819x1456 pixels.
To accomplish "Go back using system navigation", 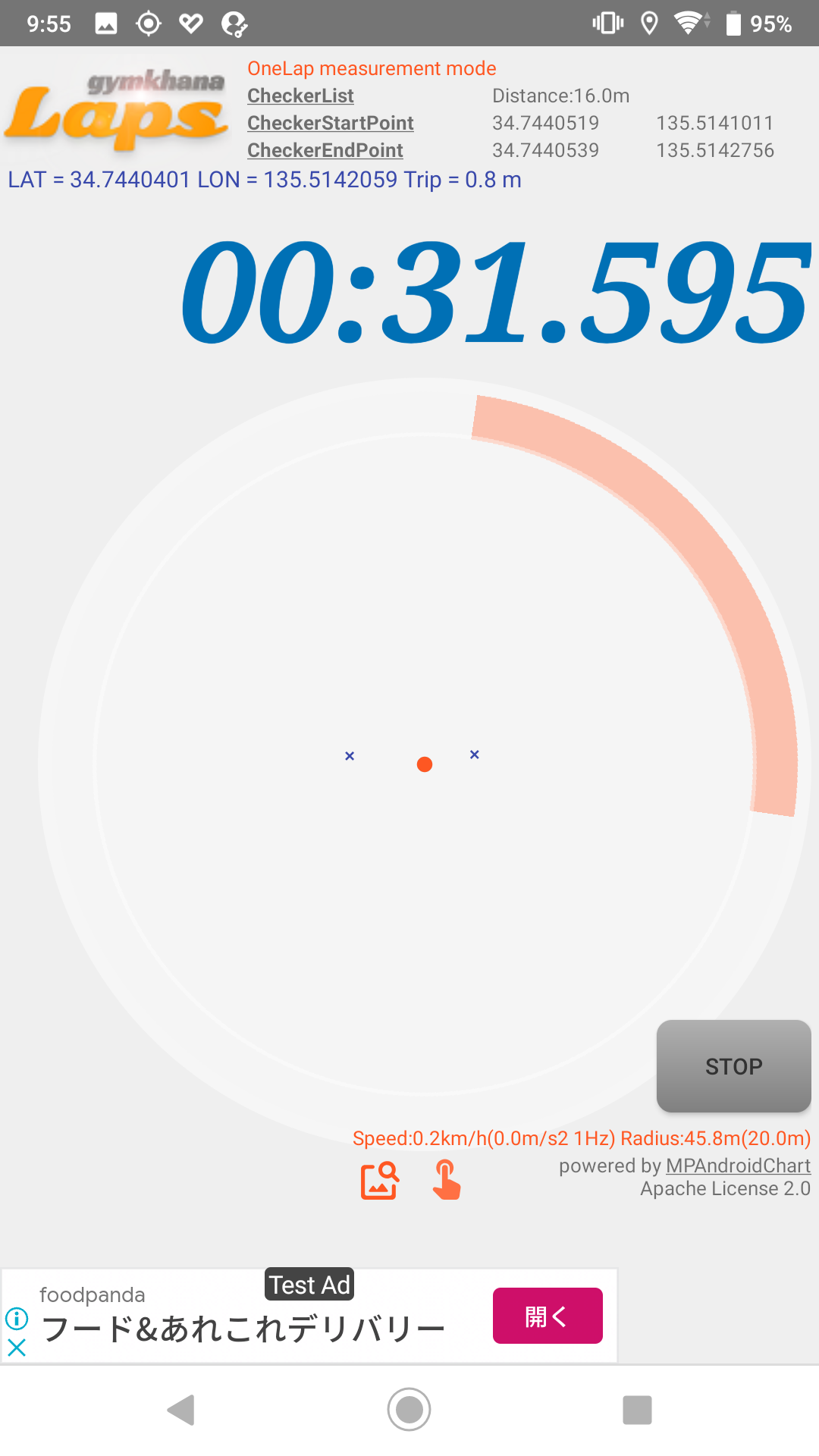I will point(181,1410).
